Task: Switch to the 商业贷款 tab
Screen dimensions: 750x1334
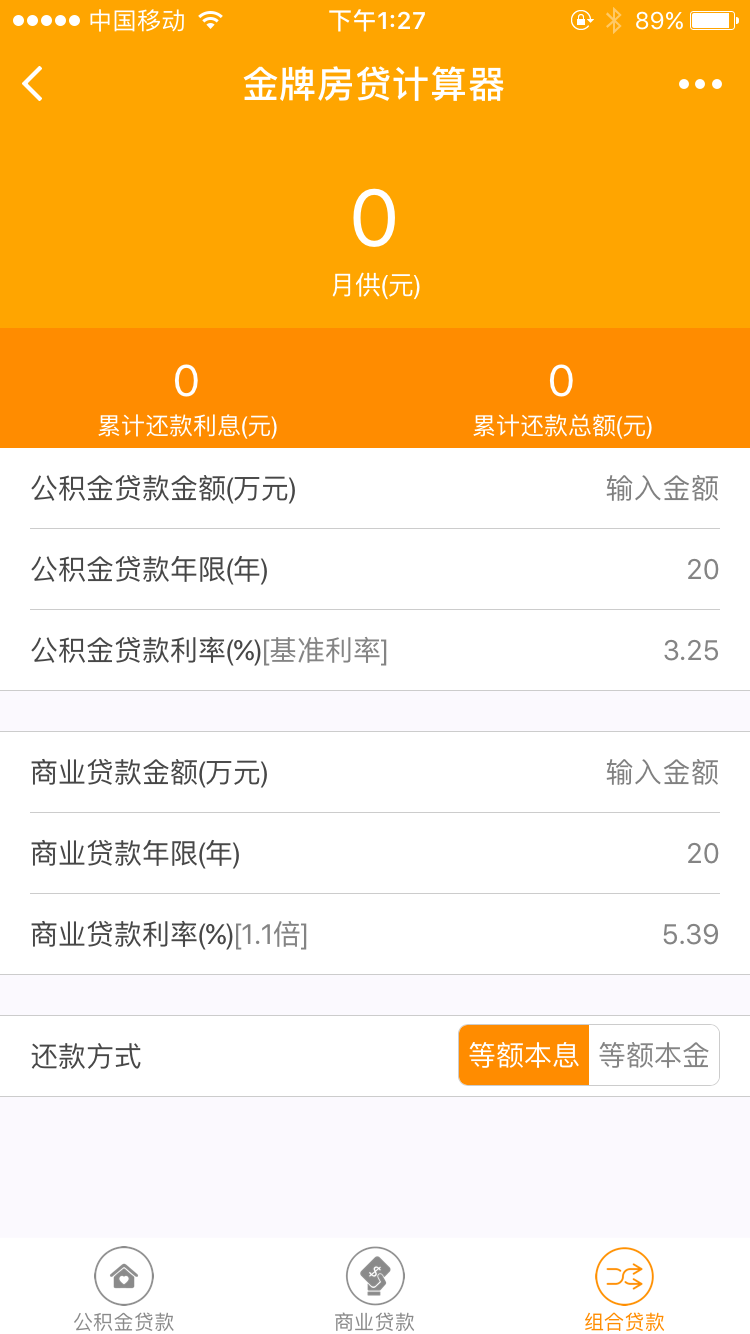Action: coord(375,1290)
